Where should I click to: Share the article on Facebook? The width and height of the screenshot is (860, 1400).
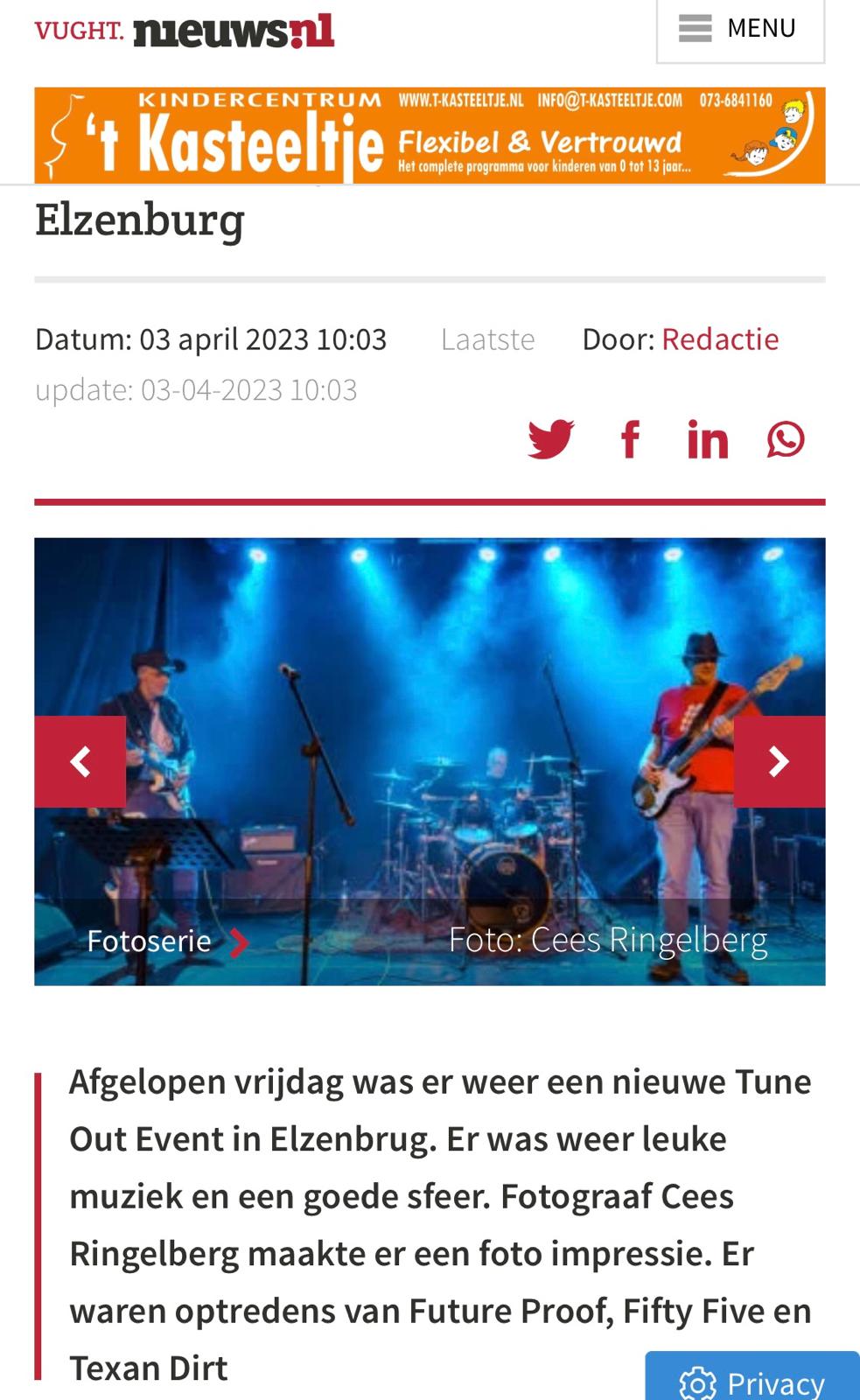pos(630,439)
